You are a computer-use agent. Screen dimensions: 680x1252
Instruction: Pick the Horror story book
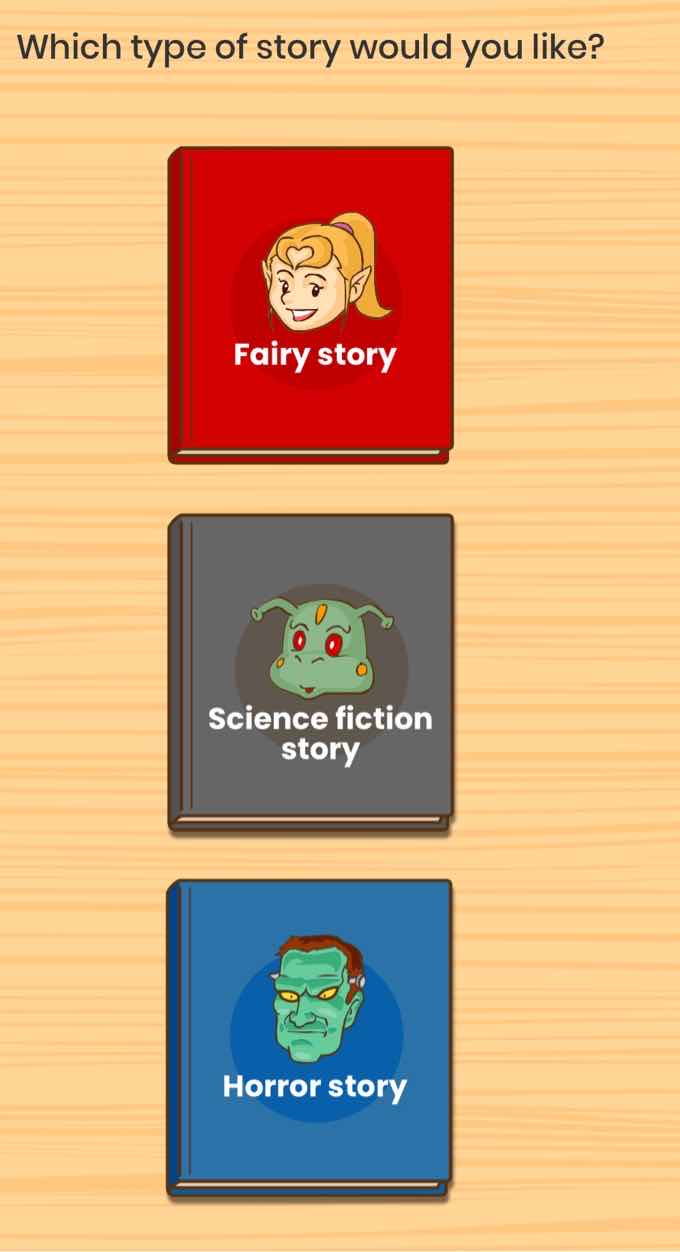click(311, 1038)
